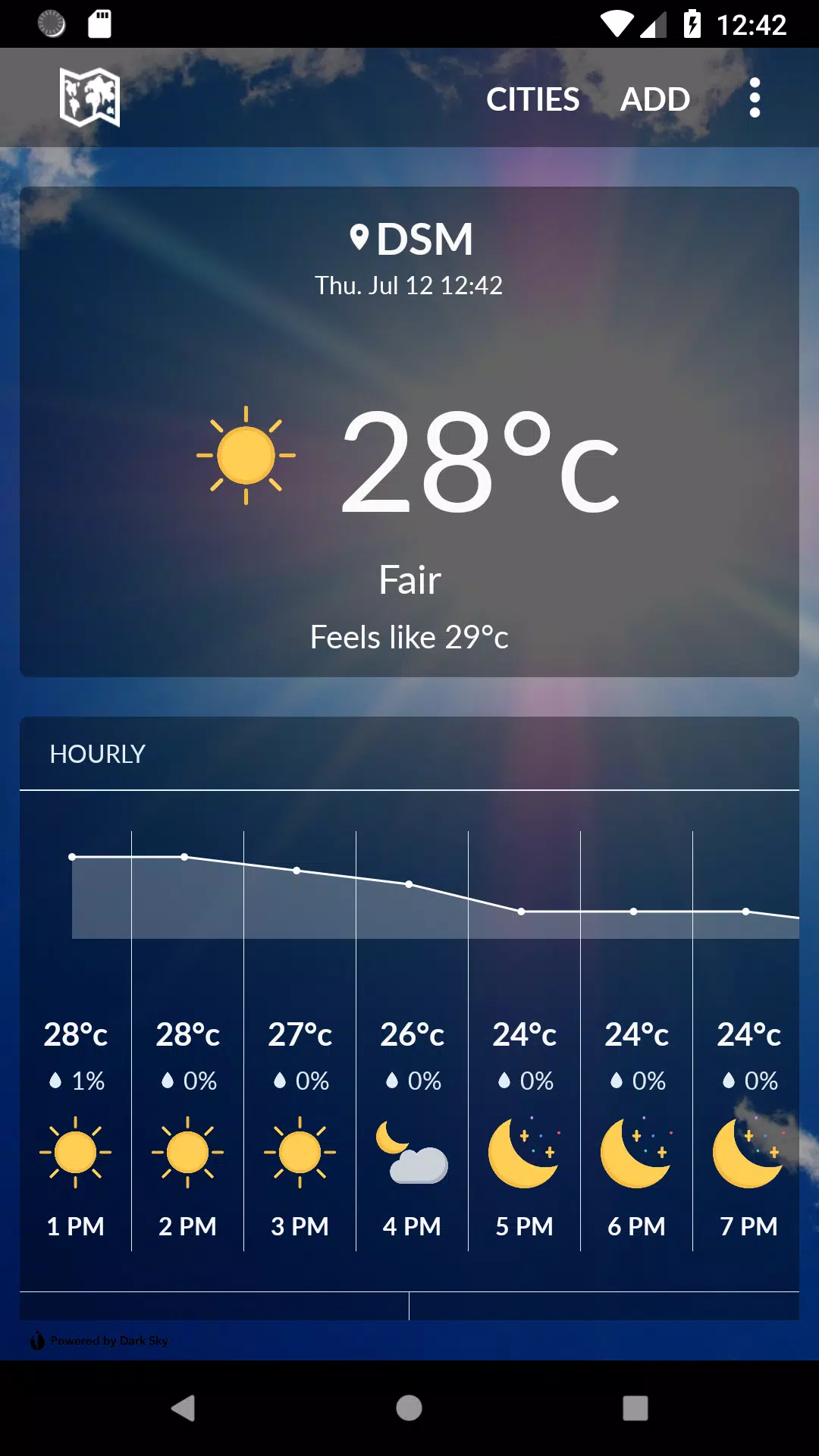Tap ADD to add a city

(x=655, y=99)
